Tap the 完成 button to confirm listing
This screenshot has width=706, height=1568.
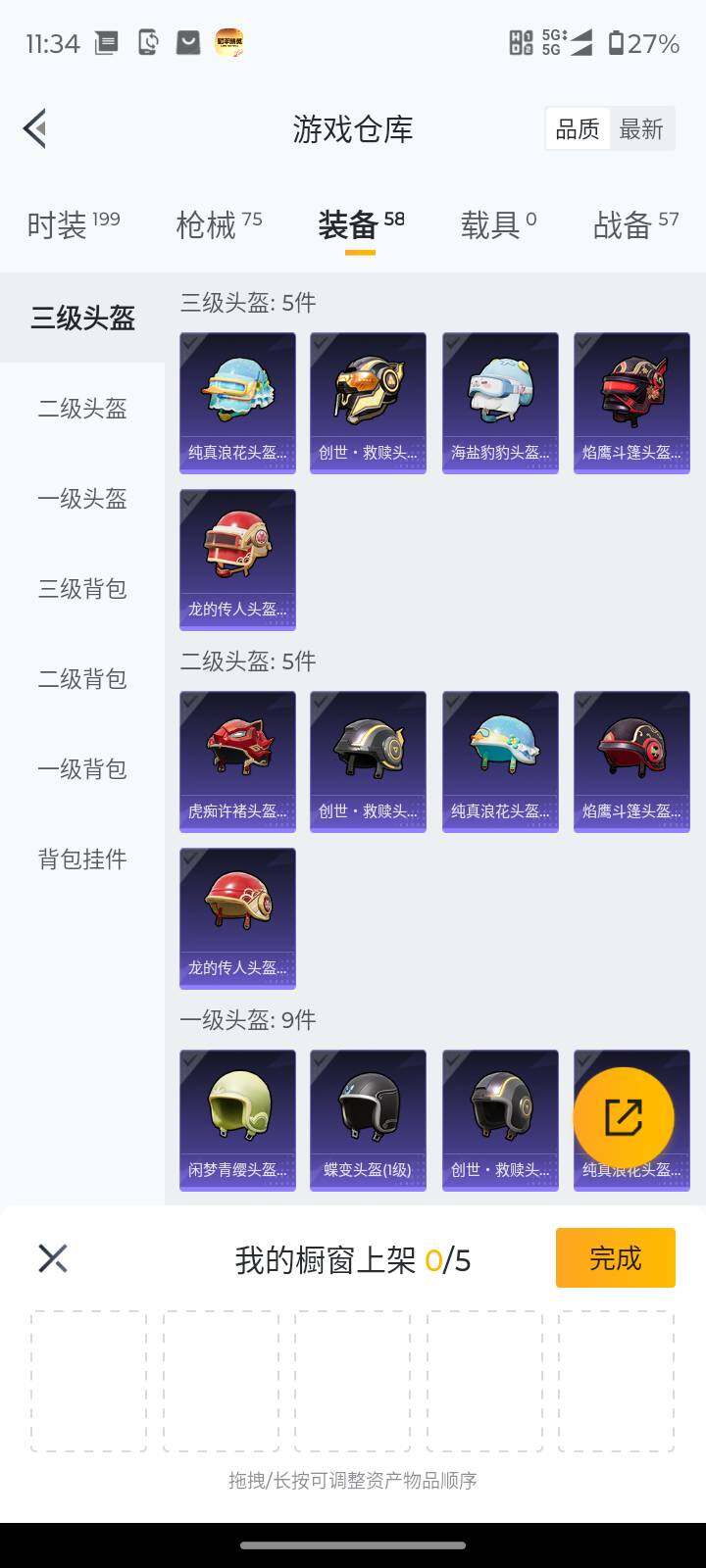coord(615,1257)
